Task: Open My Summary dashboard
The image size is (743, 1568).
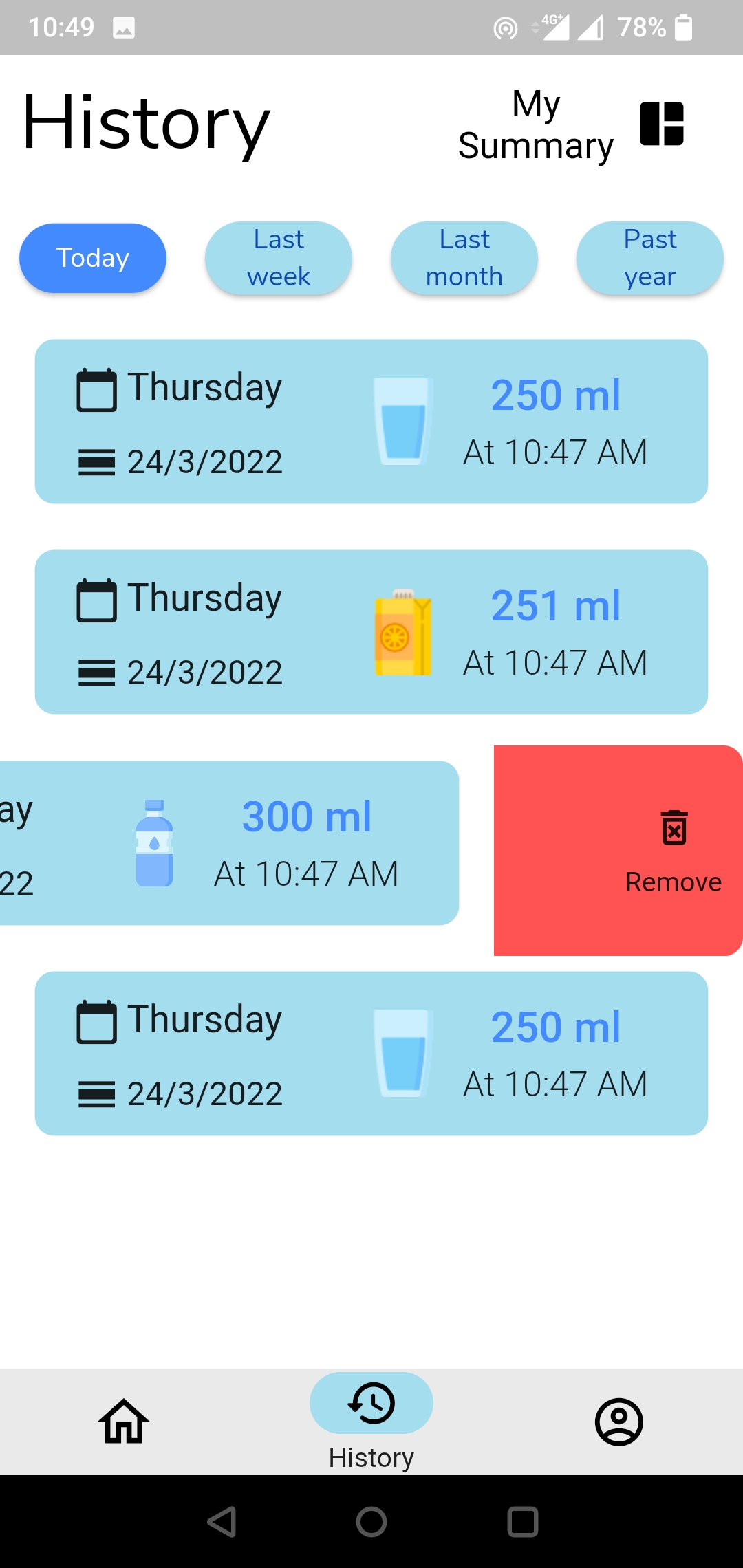Action: pos(571,124)
